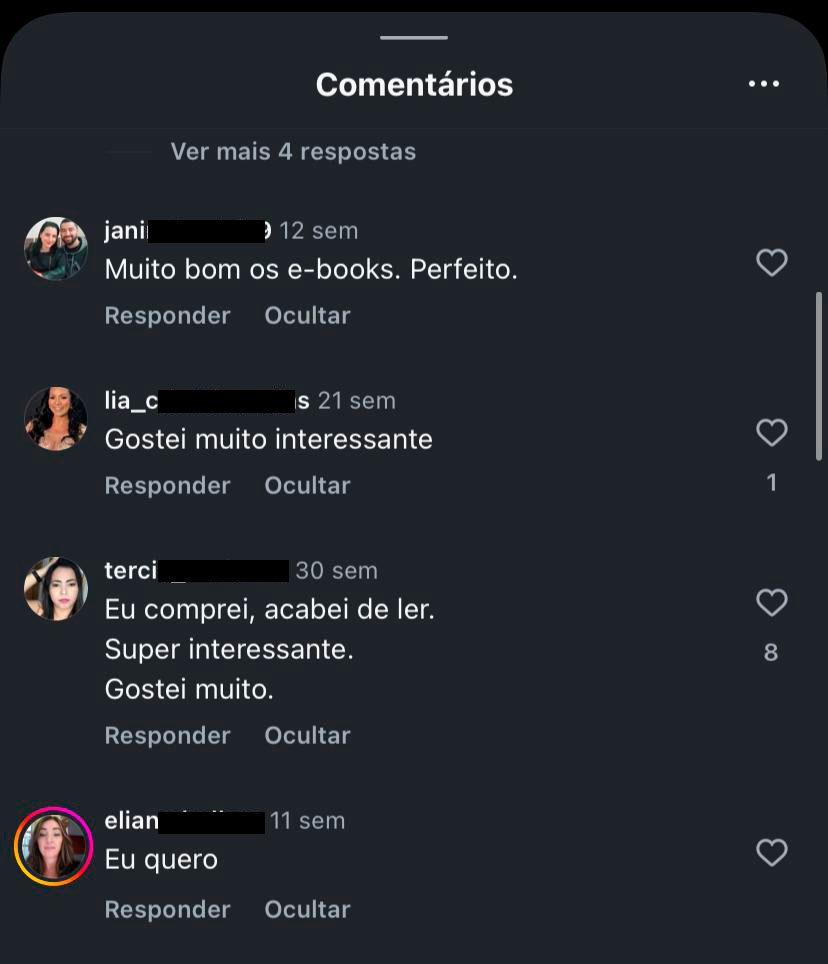Image resolution: width=828 pixels, height=964 pixels.
Task: Open the three-dot options menu
Action: [763, 84]
